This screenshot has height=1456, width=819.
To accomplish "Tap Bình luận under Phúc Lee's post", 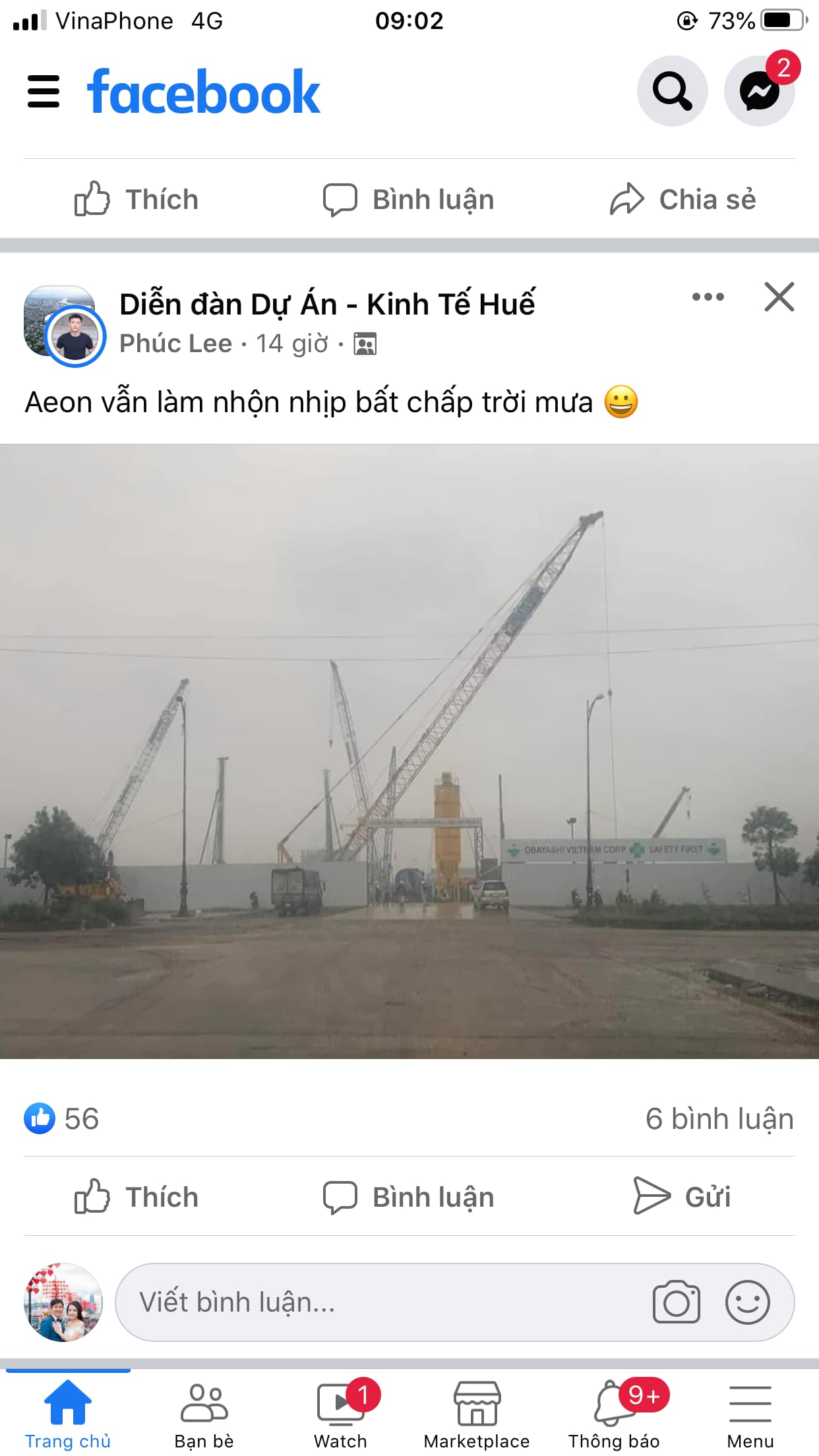I will pyautogui.click(x=409, y=1196).
